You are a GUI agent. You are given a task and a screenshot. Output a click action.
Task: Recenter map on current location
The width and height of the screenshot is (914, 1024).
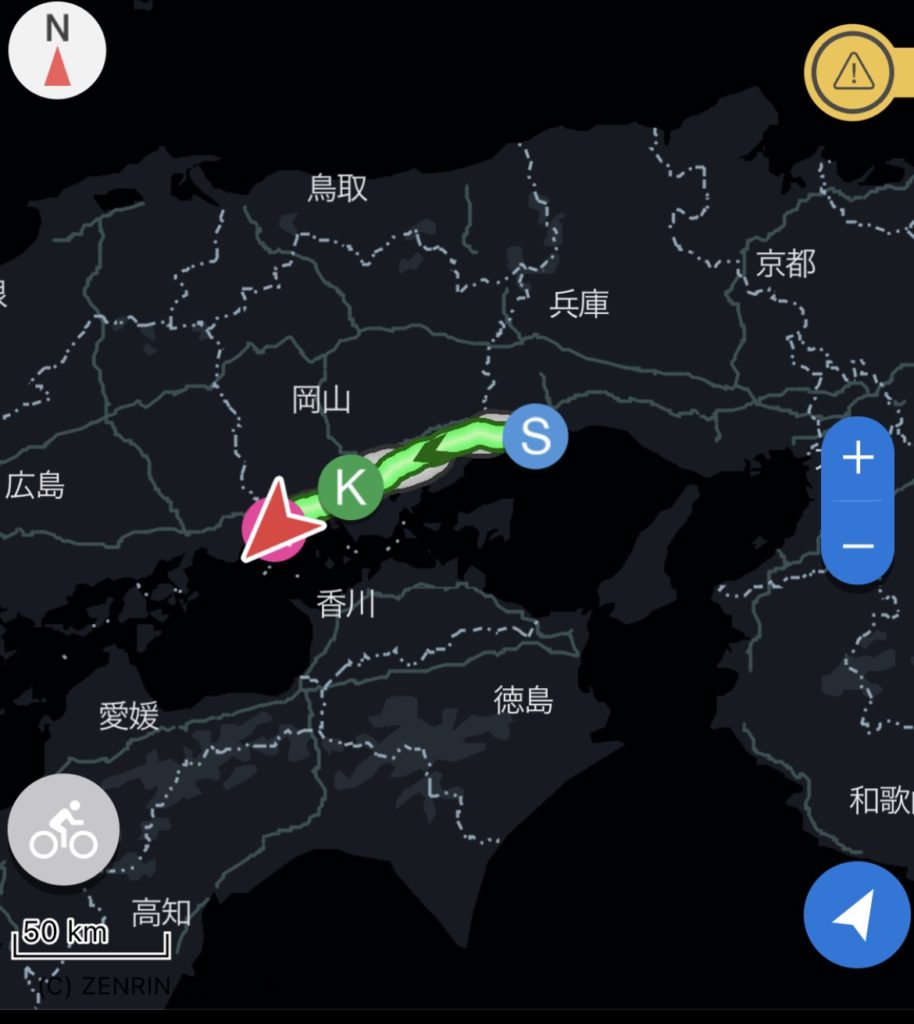pos(856,914)
